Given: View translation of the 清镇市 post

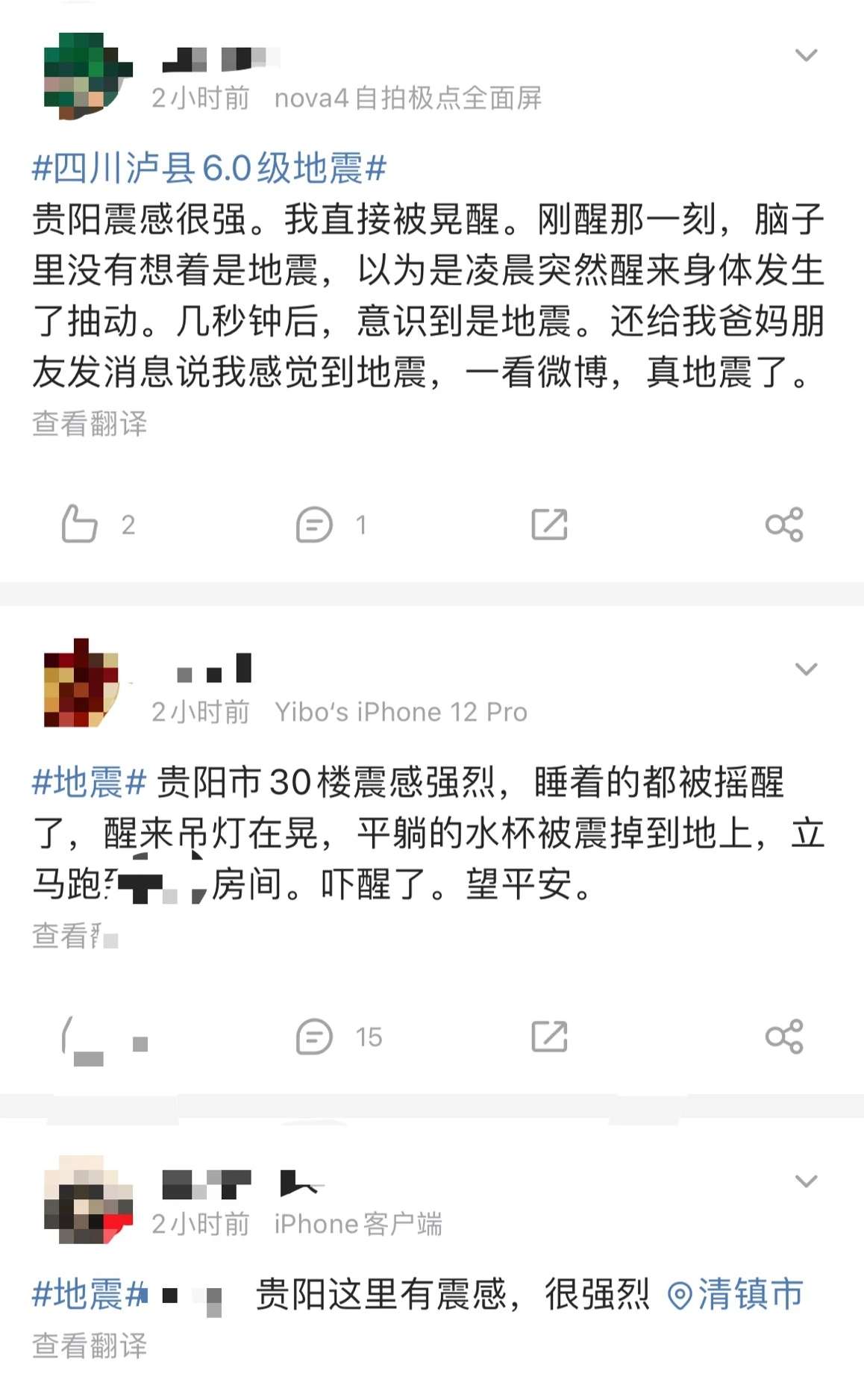Looking at the screenshot, I should pyautogui.click(x=90, y=1346).
